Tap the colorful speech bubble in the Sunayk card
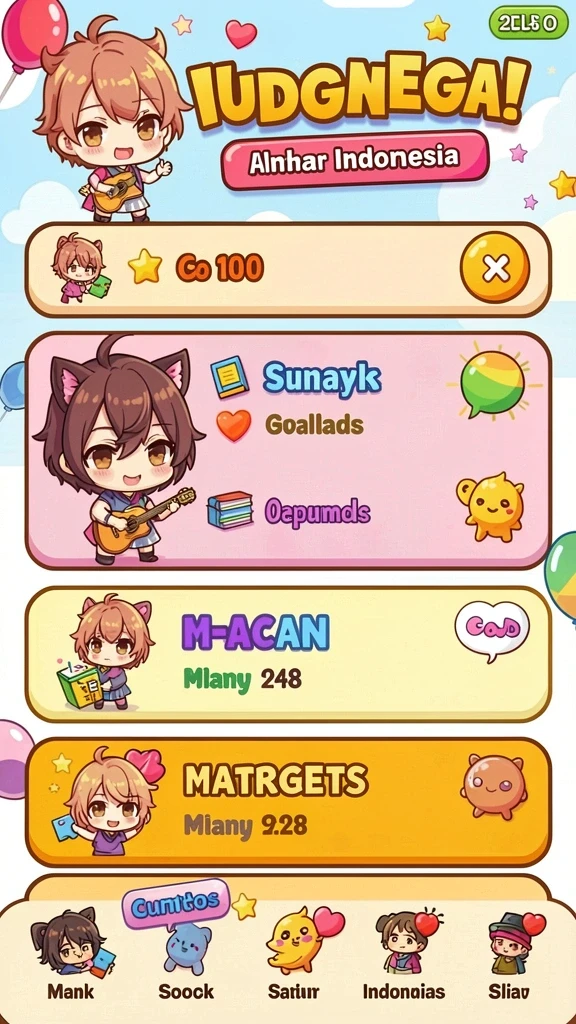 493,384
